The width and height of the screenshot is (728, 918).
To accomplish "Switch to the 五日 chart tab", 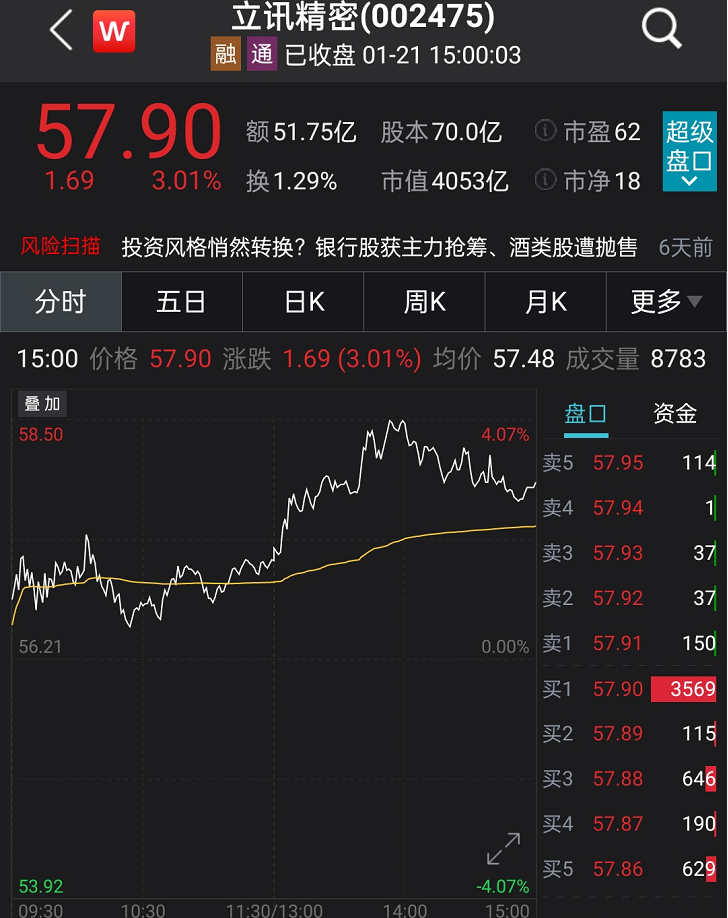I will tap(181, 301).
